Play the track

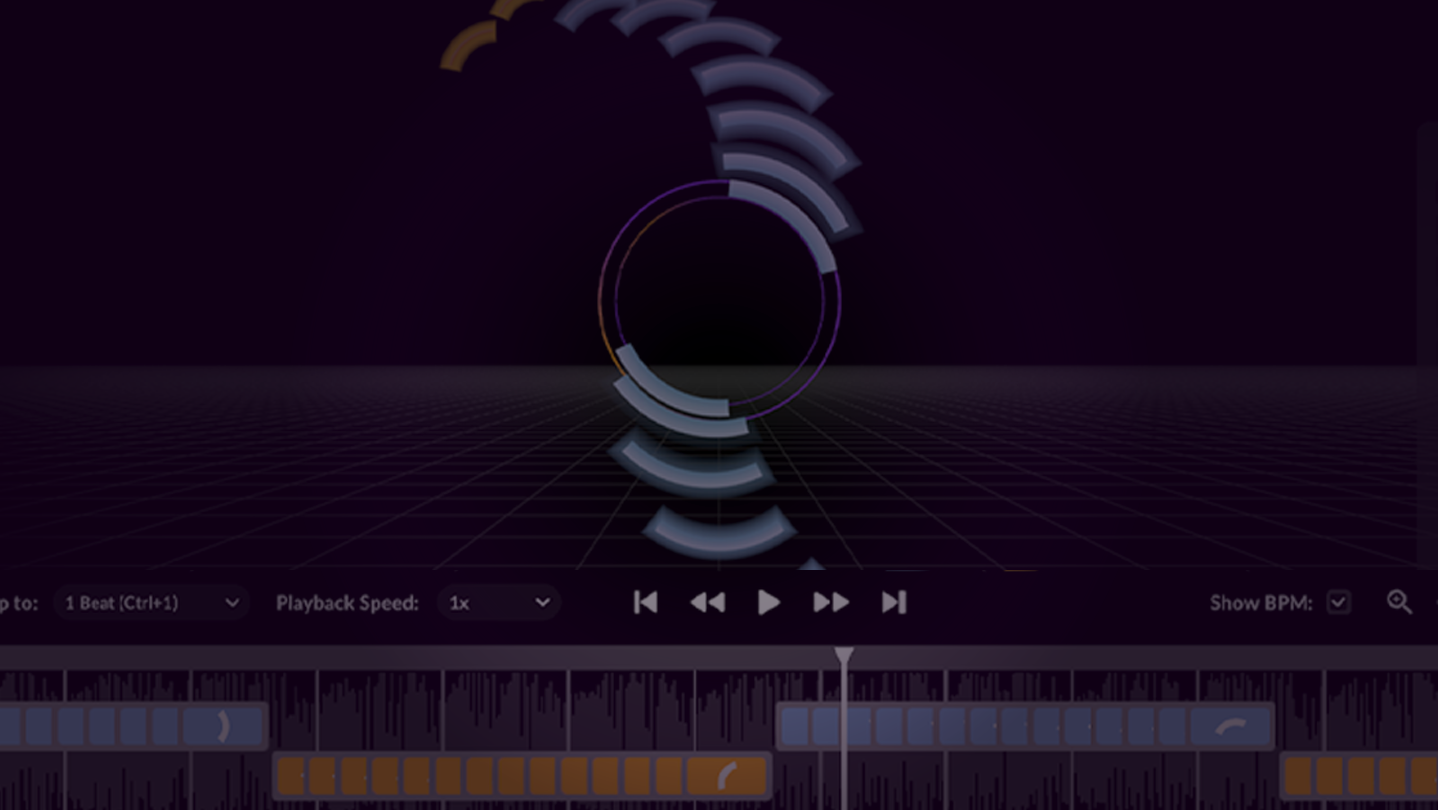click(768, 602)
